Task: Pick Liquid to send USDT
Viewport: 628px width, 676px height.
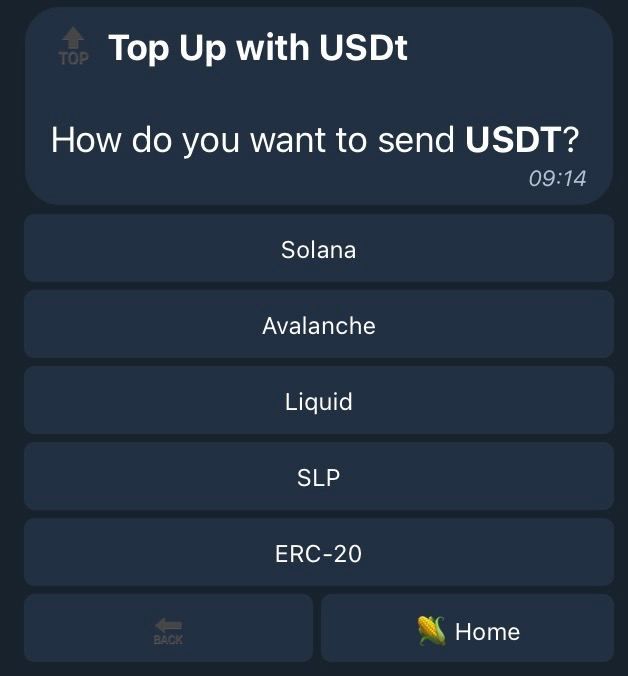Action: [318, 401]
